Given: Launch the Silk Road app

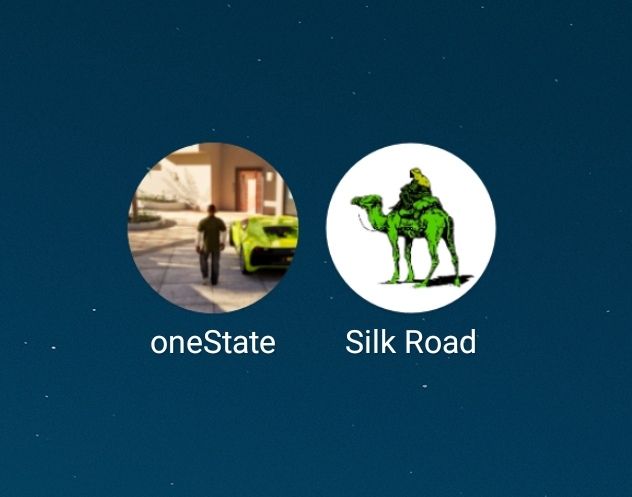Looking at the screenshot, I should pyautogui.click(x=411, y=228).
